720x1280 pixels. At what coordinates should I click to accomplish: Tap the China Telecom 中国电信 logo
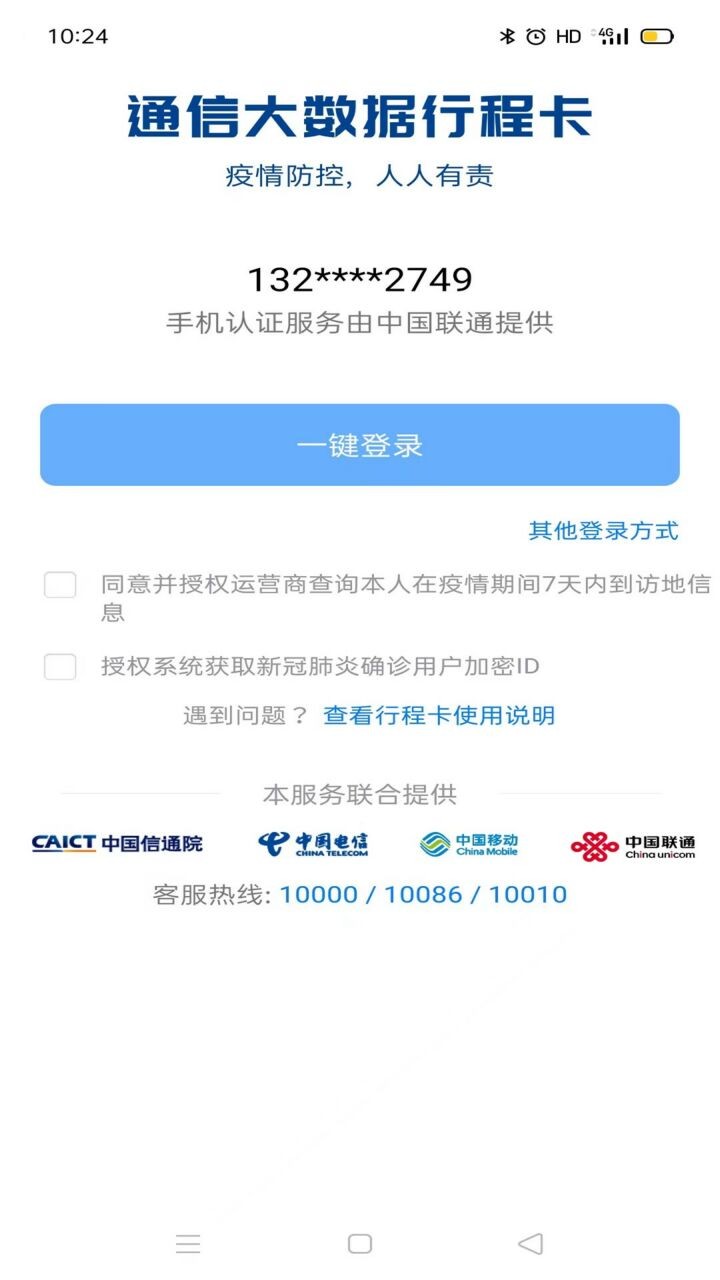[x=313, y=842]
